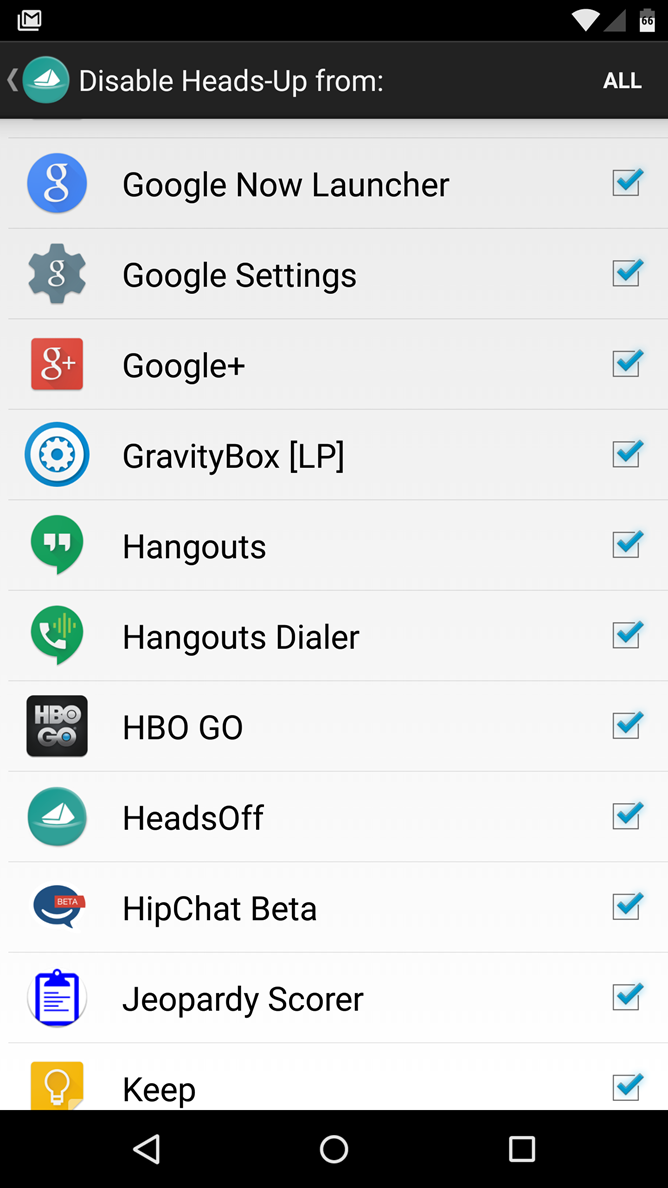668x1188 pixels.
Task: Uncheck the HeadsOff checkbox
Action: tap(626, 817)
